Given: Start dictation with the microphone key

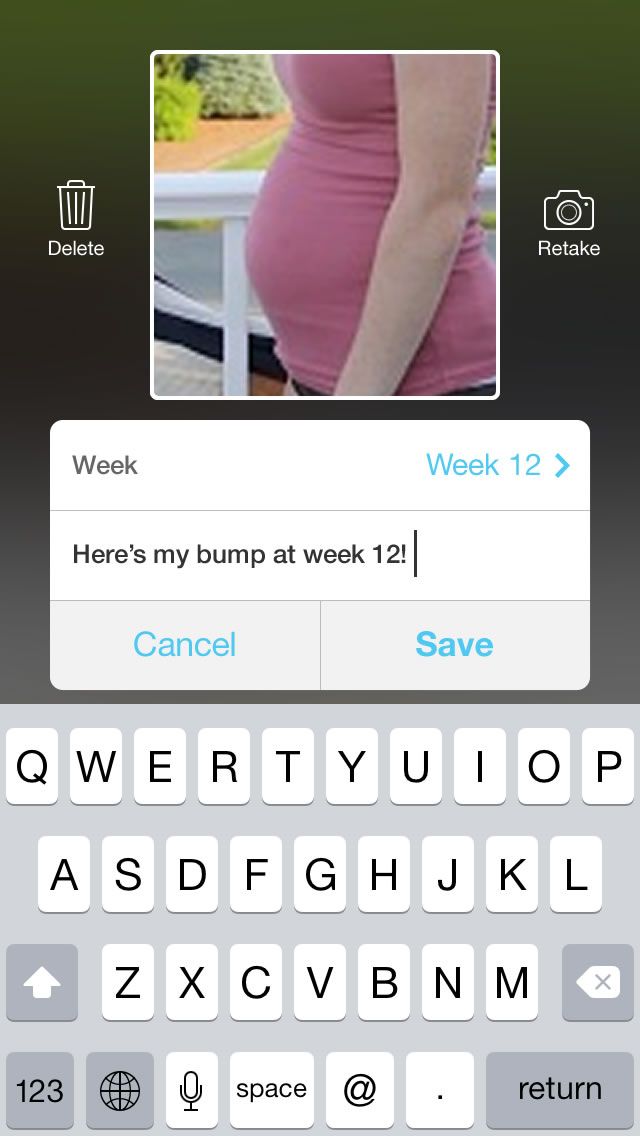Looking at the screenshot, I should click(x=191, y=1089).
